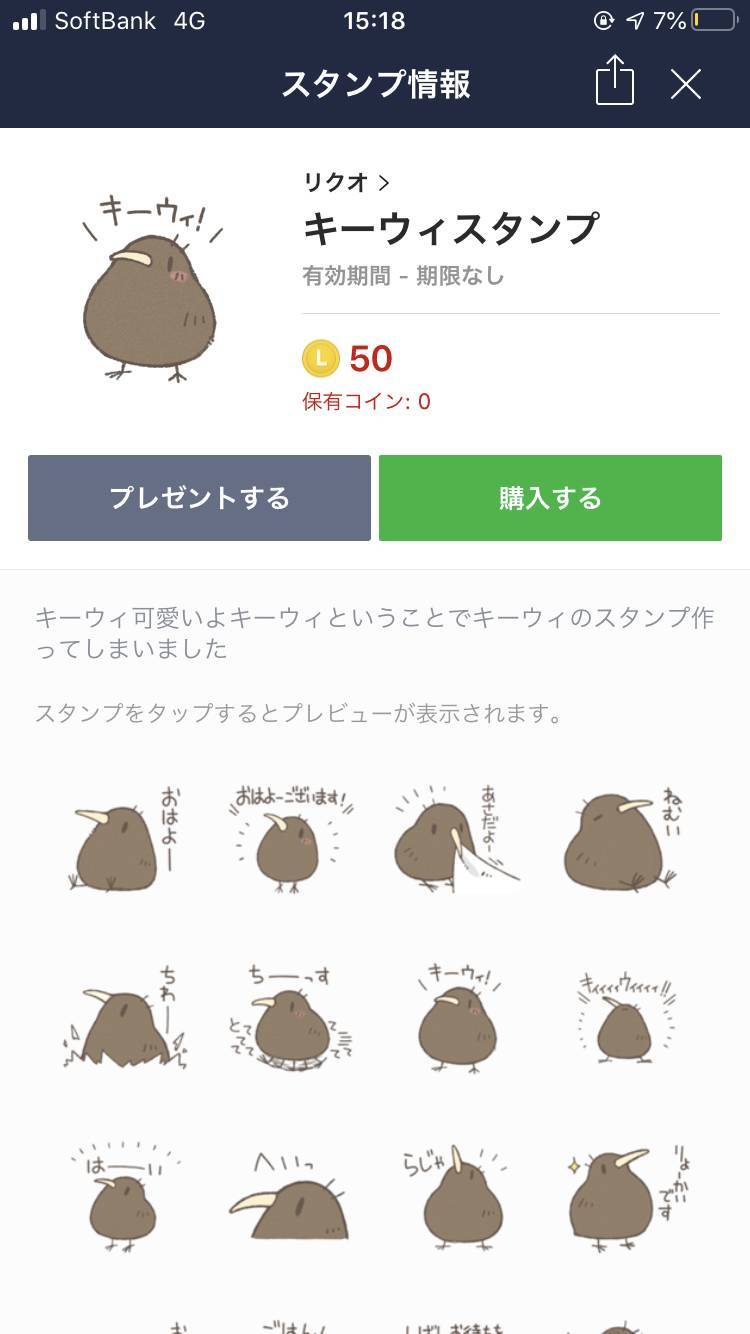This screenshot has width=750, height=1334.
Task: Preview the おはよーございます sticker
Action: tap(289, 838)
